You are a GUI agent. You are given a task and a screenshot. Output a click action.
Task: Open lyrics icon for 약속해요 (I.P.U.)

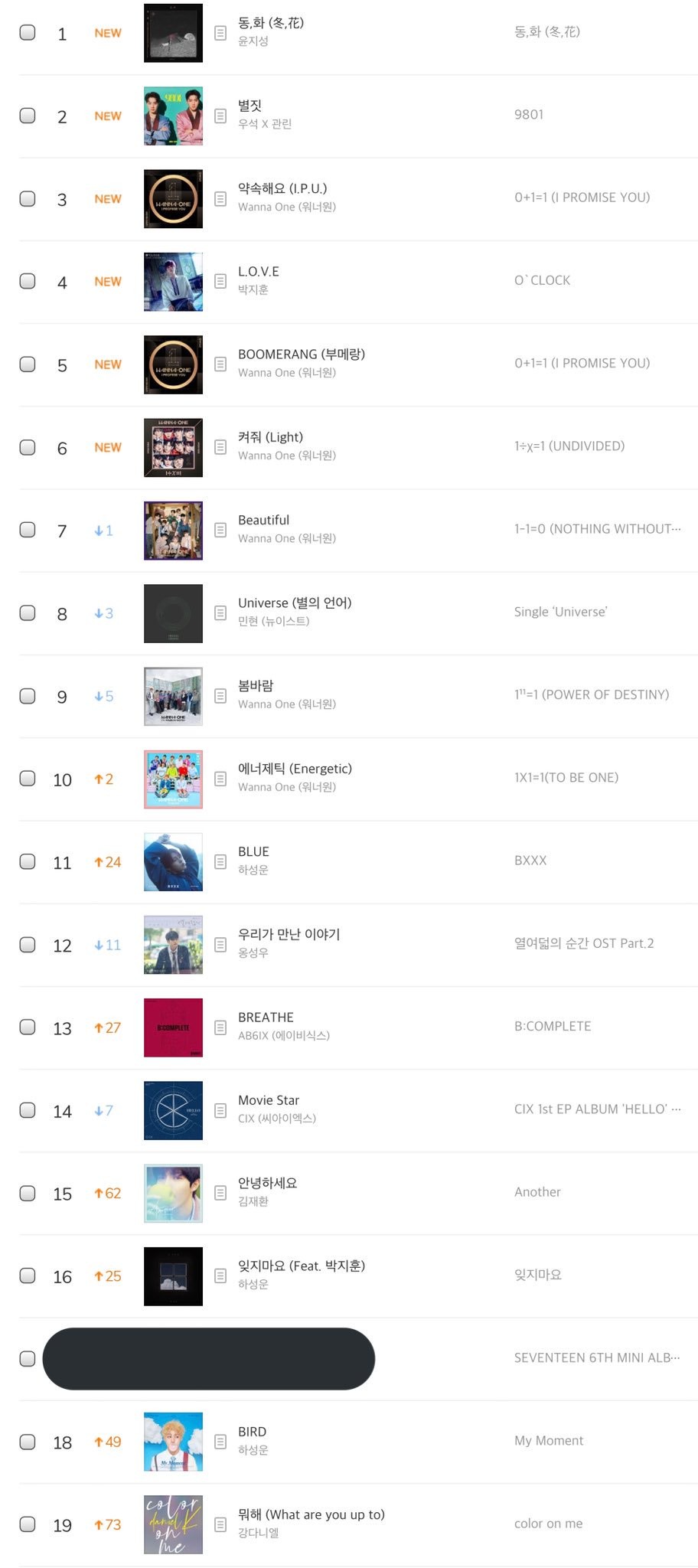click(x=220, y=199)
